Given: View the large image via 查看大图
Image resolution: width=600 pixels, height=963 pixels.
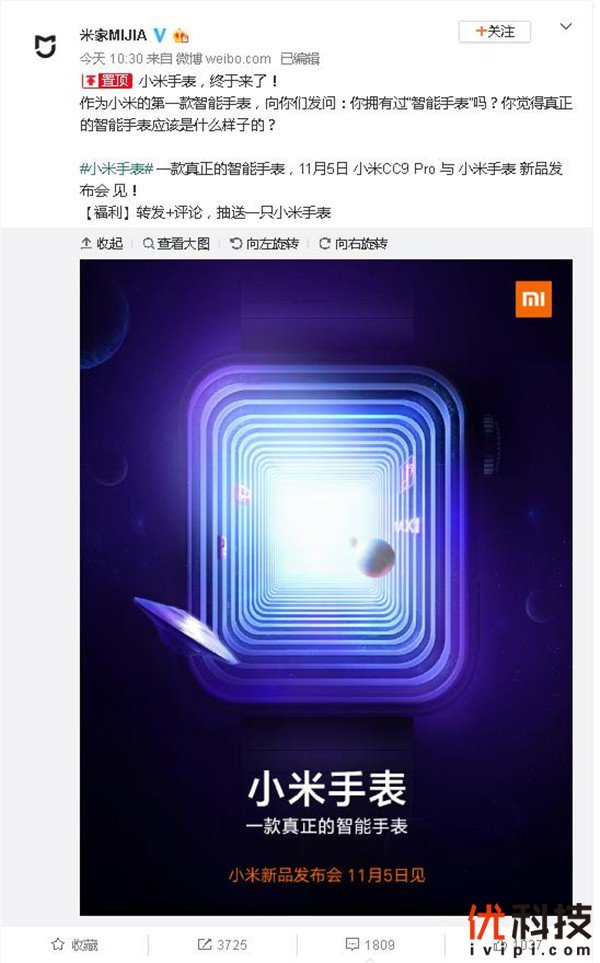Looking at the screenshot, I should coord(176,243).
